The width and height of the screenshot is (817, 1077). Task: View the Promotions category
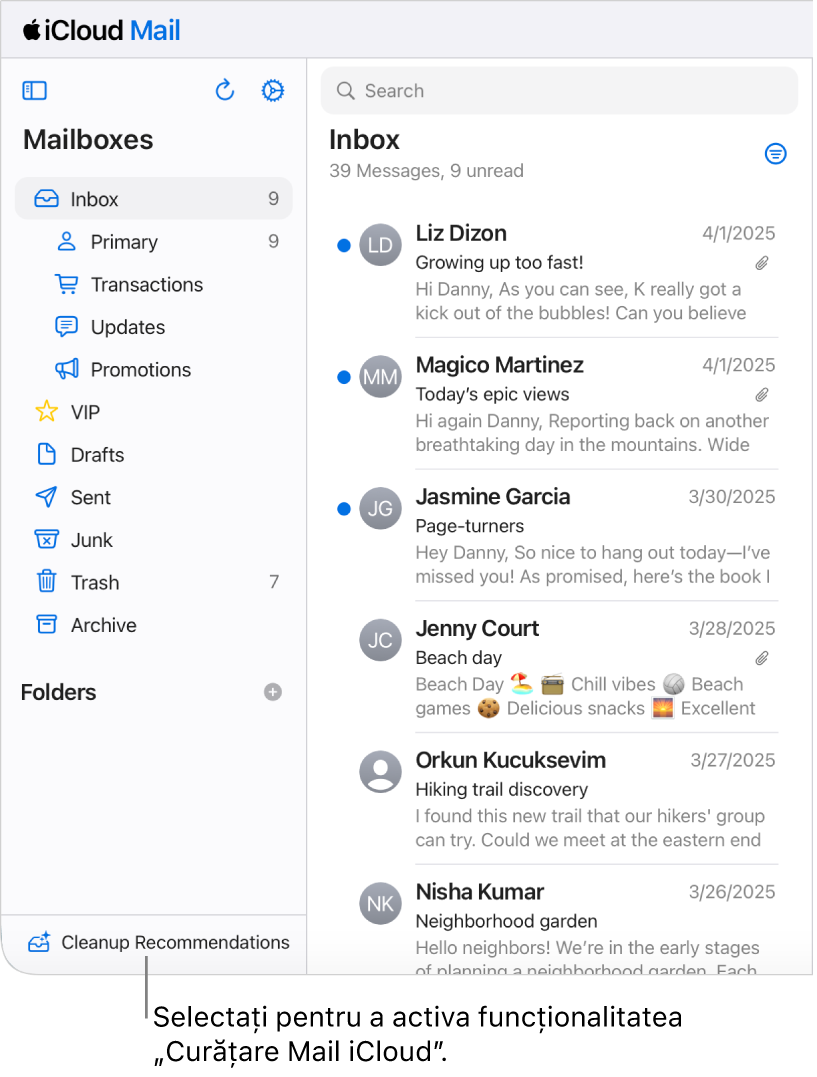[140, 370]
